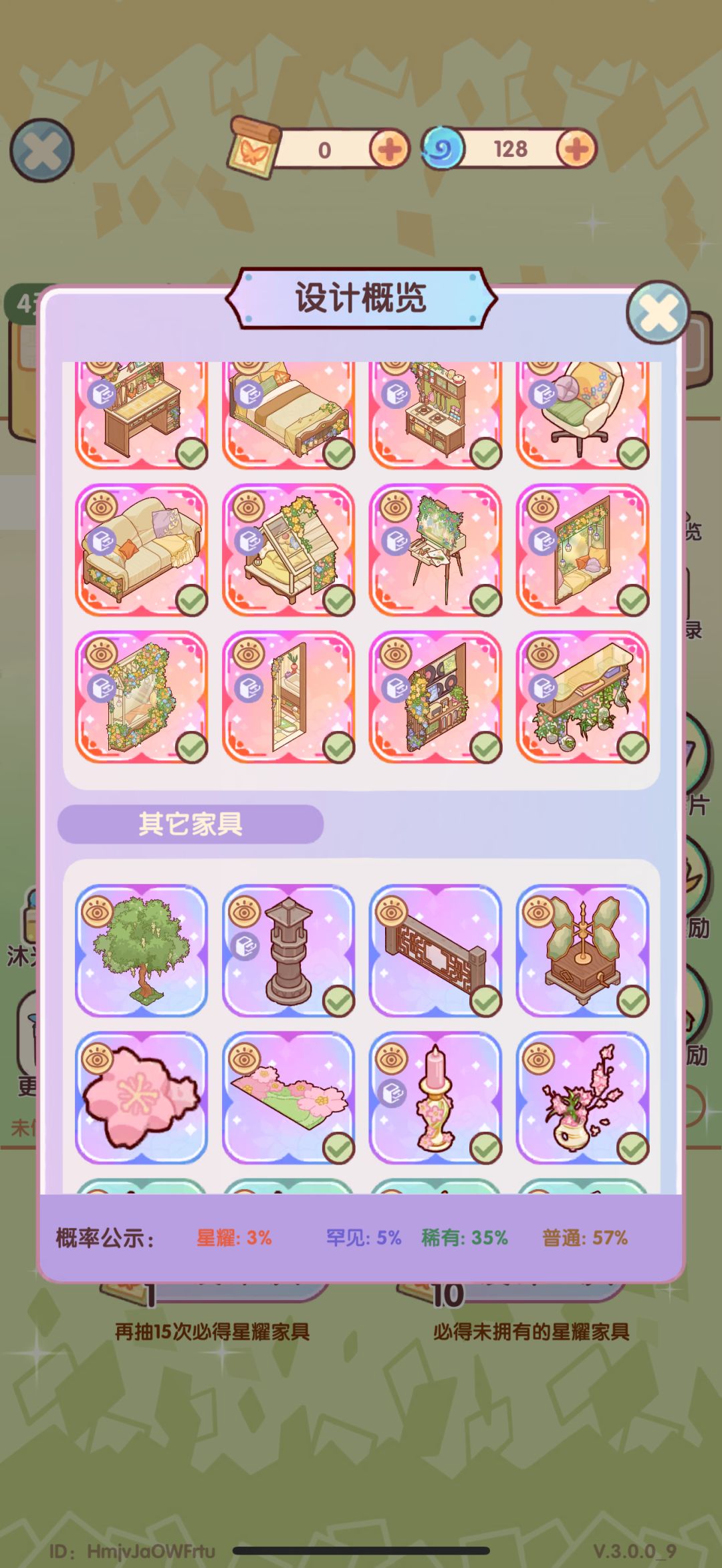
Task: Add more butterfly scroll tickets
Action: (389, 149)
